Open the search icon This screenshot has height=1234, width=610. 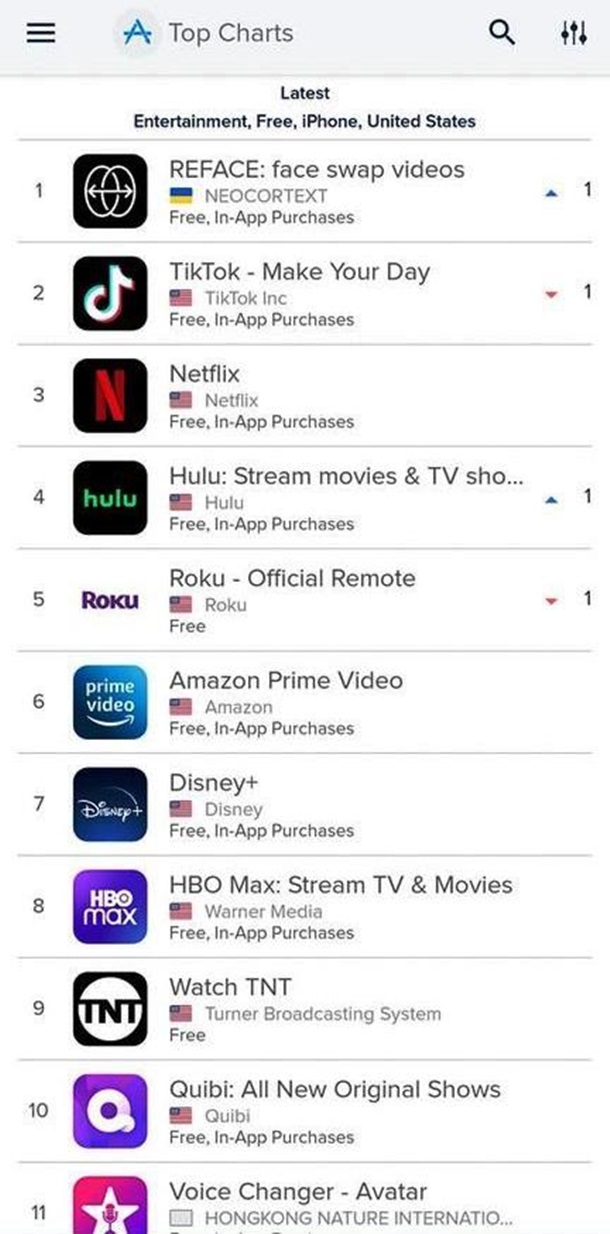click(501, 33)
